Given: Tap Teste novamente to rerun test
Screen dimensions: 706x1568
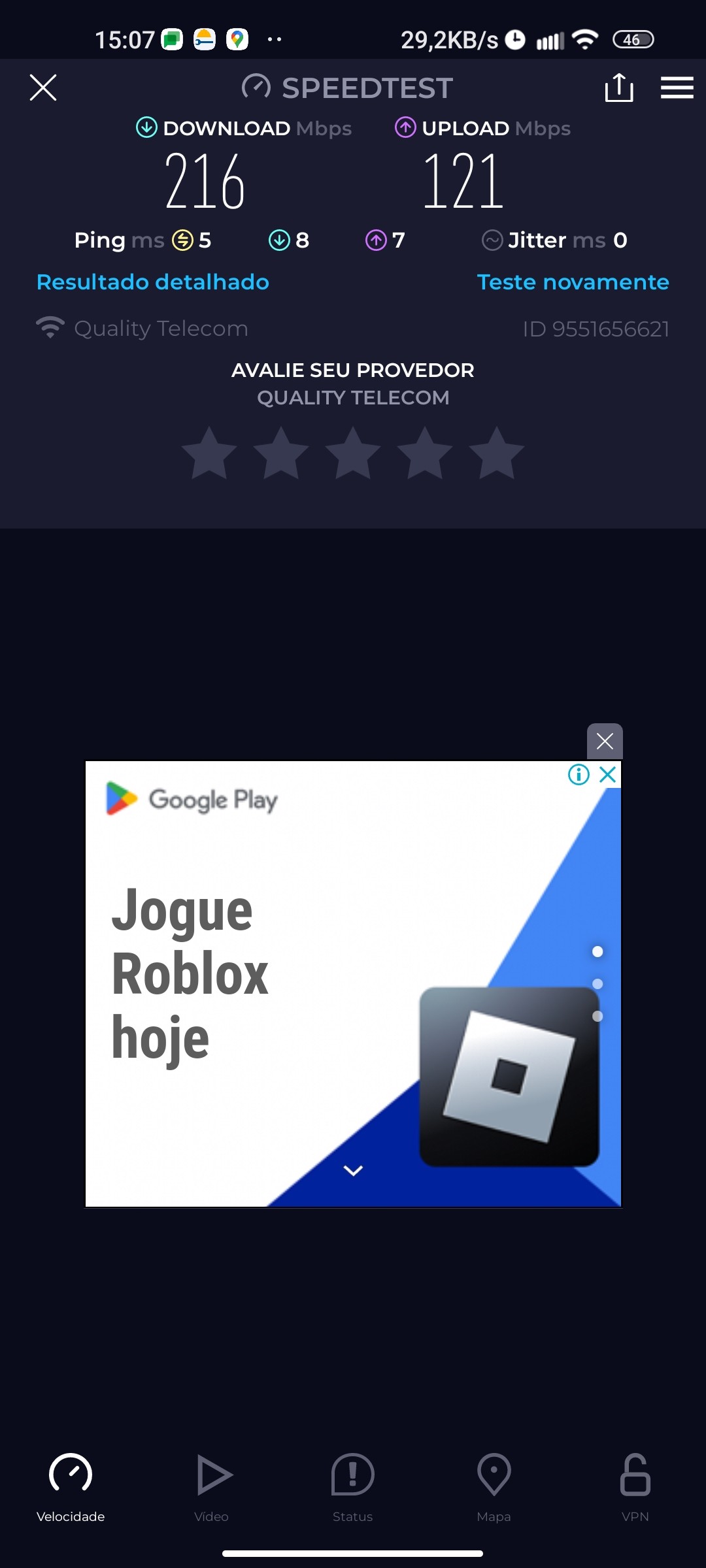Looking at the screenshot, I should (573, 282).
